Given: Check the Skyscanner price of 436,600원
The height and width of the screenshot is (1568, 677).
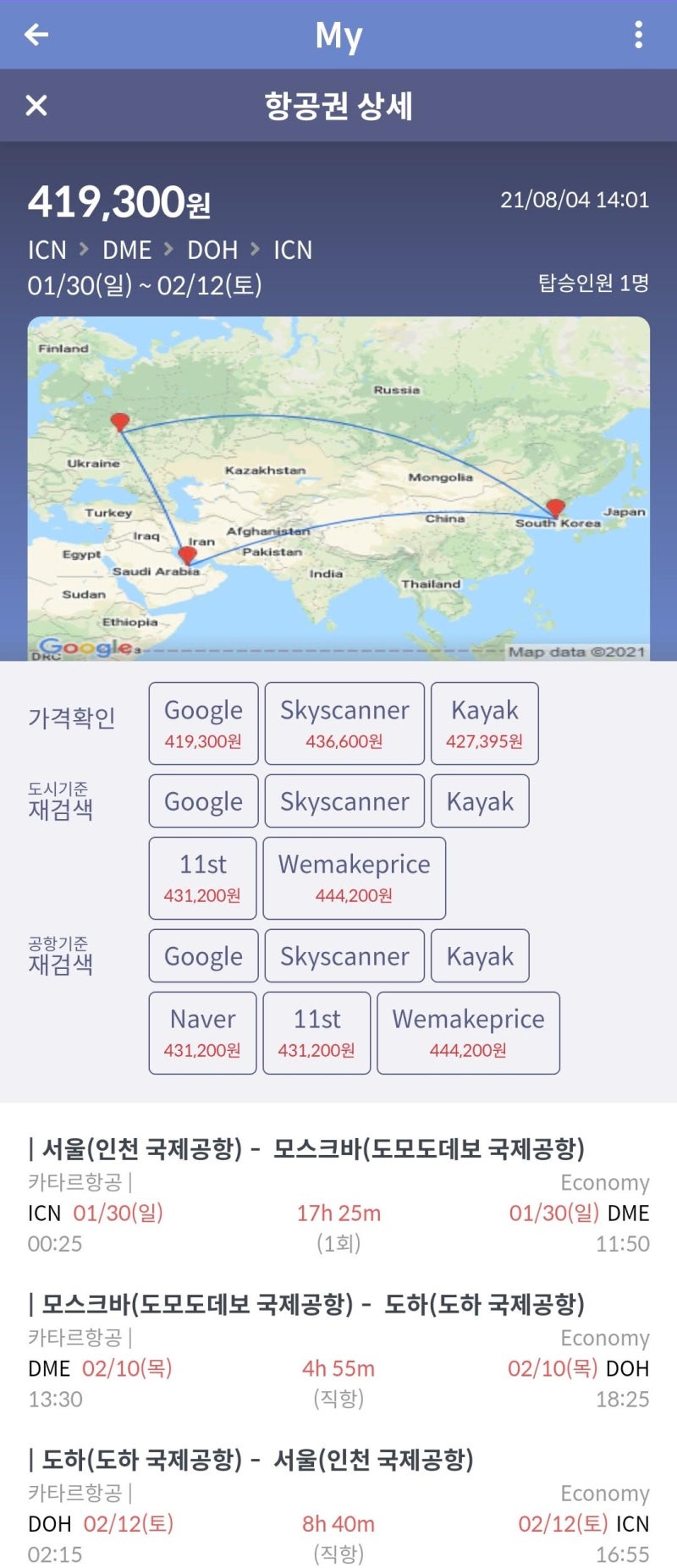Looking at the screenshot, I should [x=344, y=723].
